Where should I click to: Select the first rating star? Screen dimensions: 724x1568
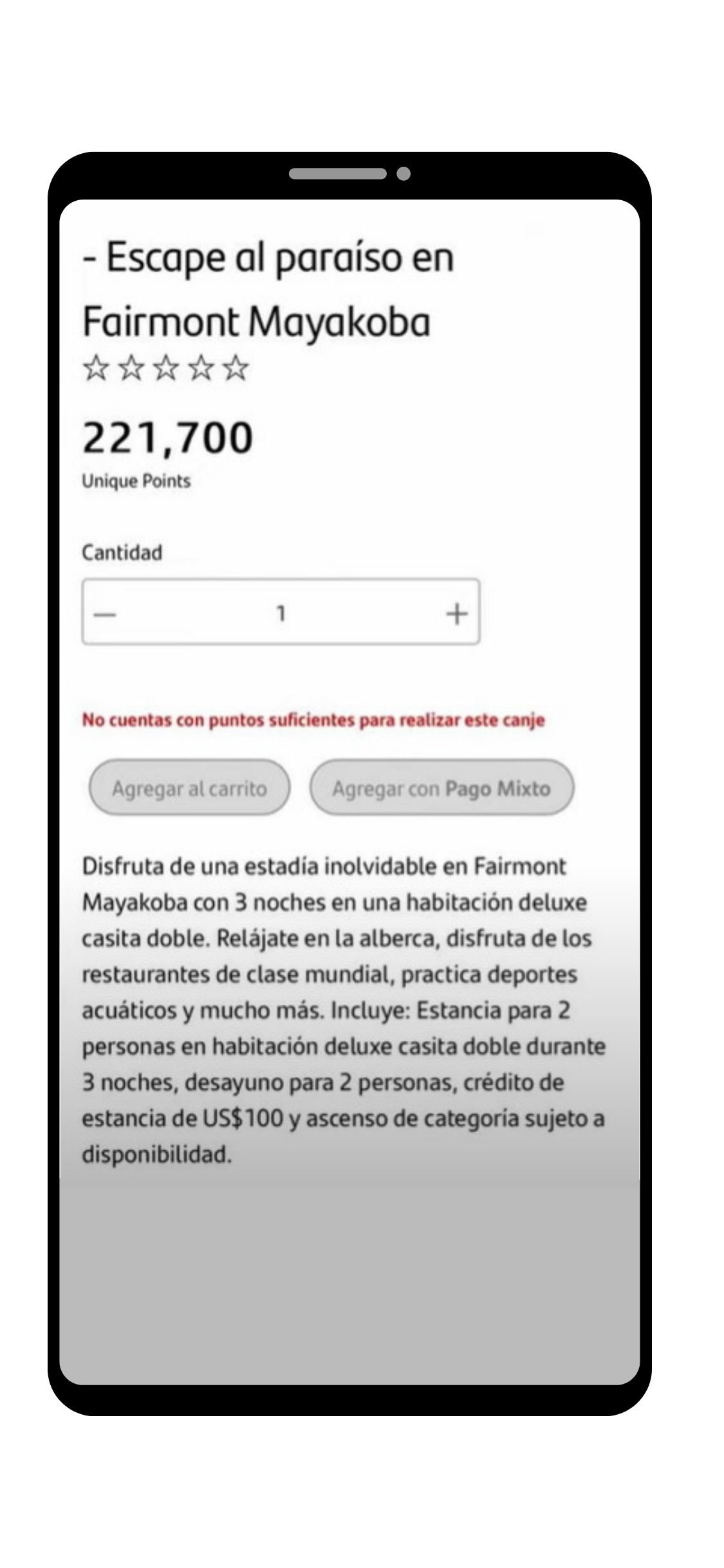[95, 368]
